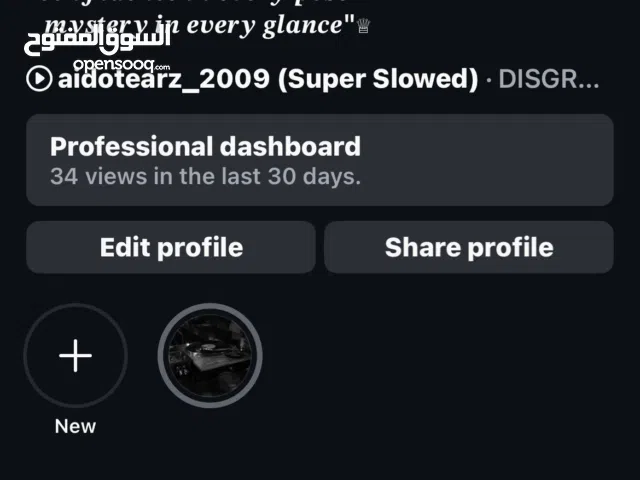
Task: Tap Edit profile button
Action: pos(171,247)
